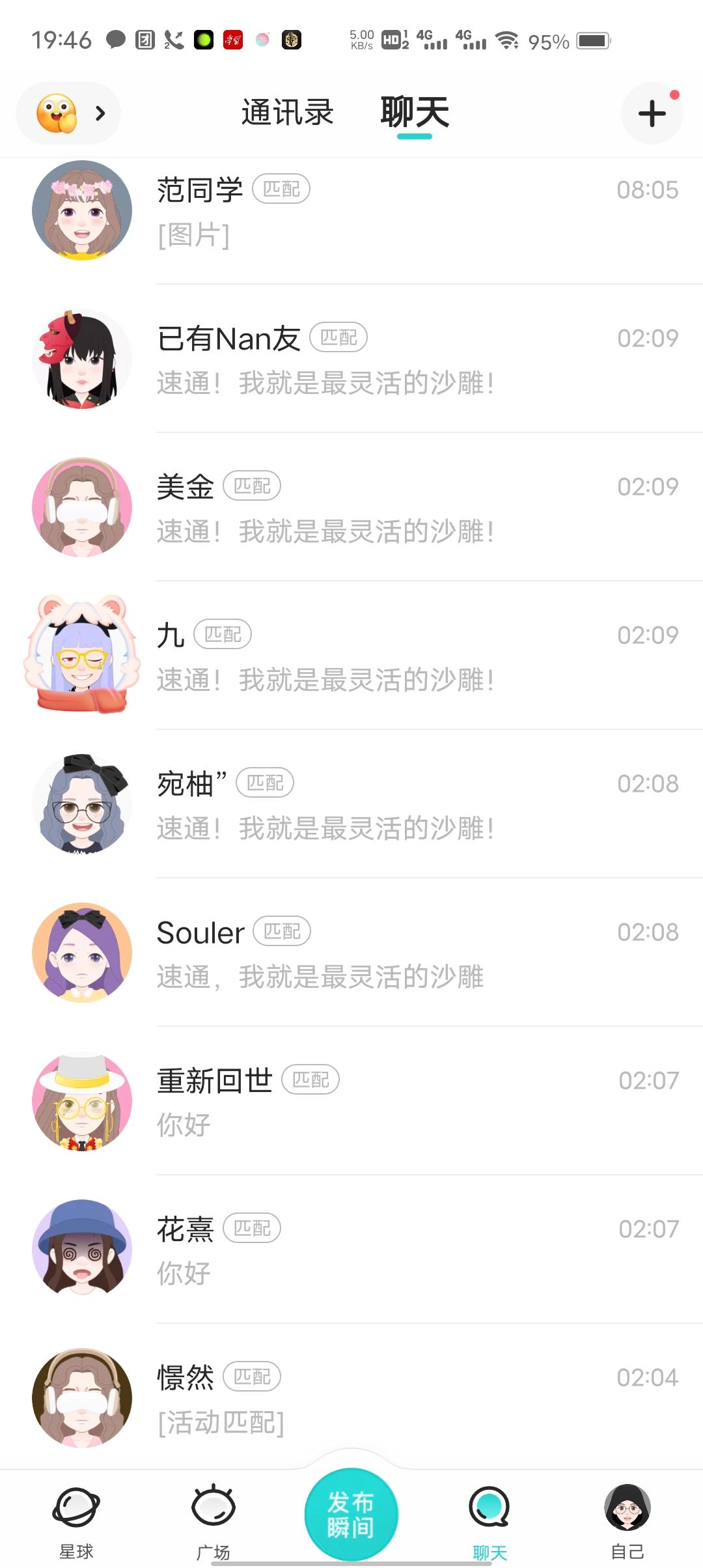Open the conversation with 重新回世
This screenshot has width=703, height=1568.
pos(351,1100)
